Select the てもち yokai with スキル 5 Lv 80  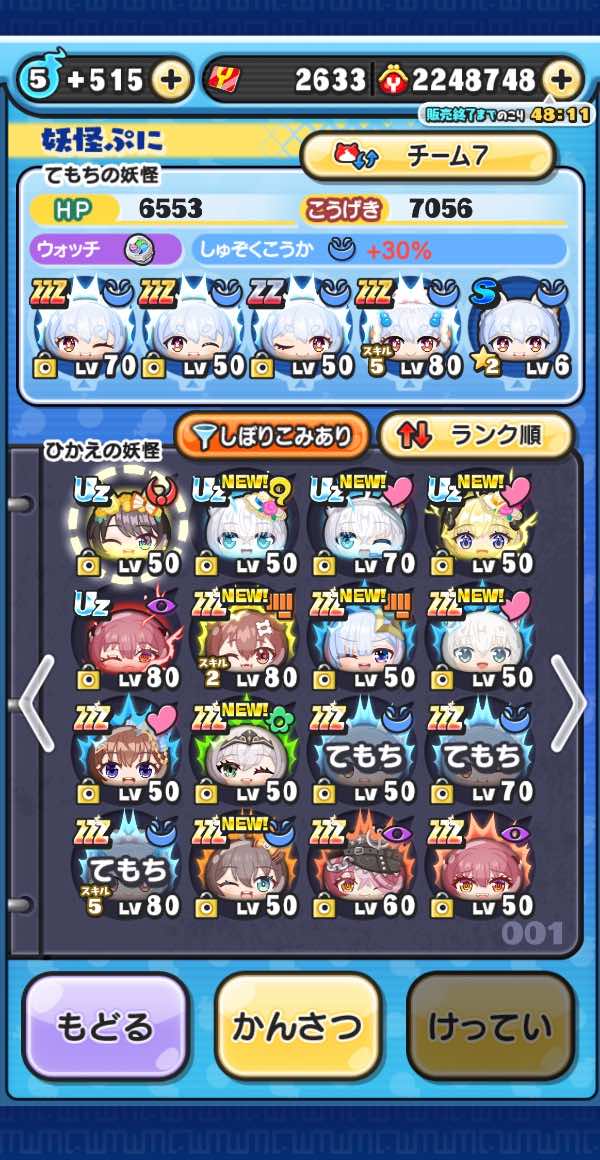pyautogui.click(x=128, y=872)
